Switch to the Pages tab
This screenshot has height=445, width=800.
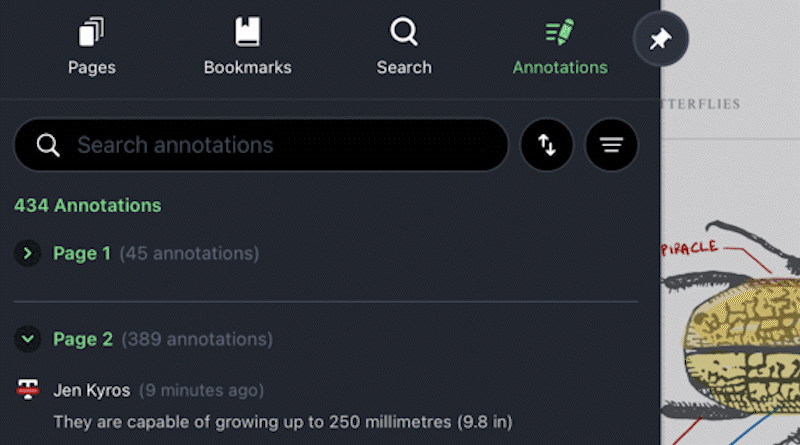(x=91, y=47)
